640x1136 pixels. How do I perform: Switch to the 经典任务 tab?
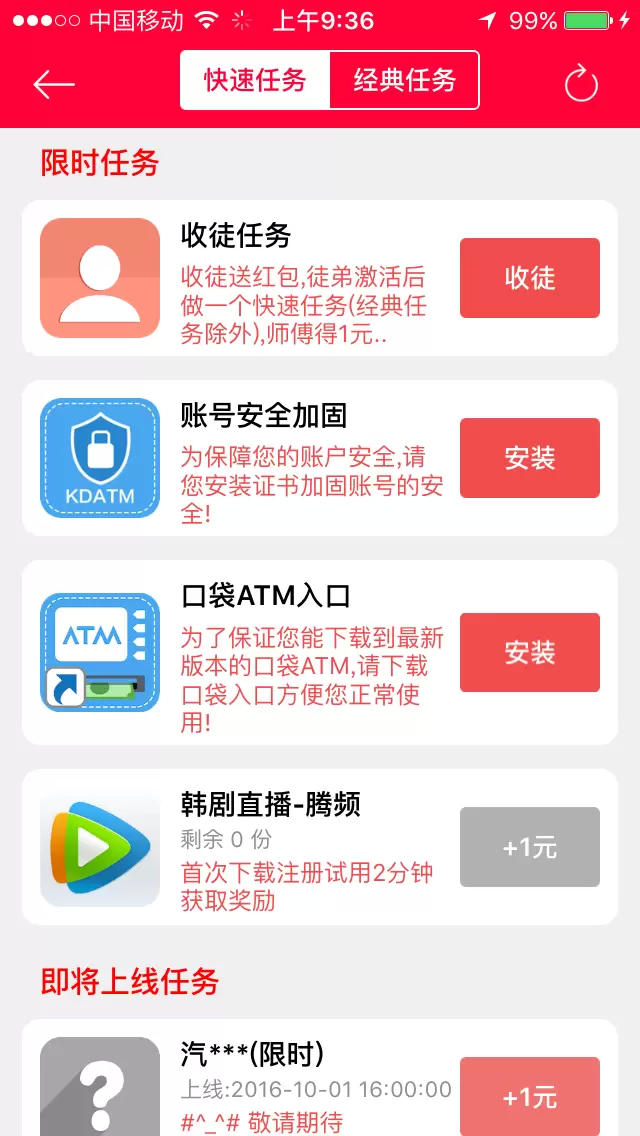coord(404,80)
